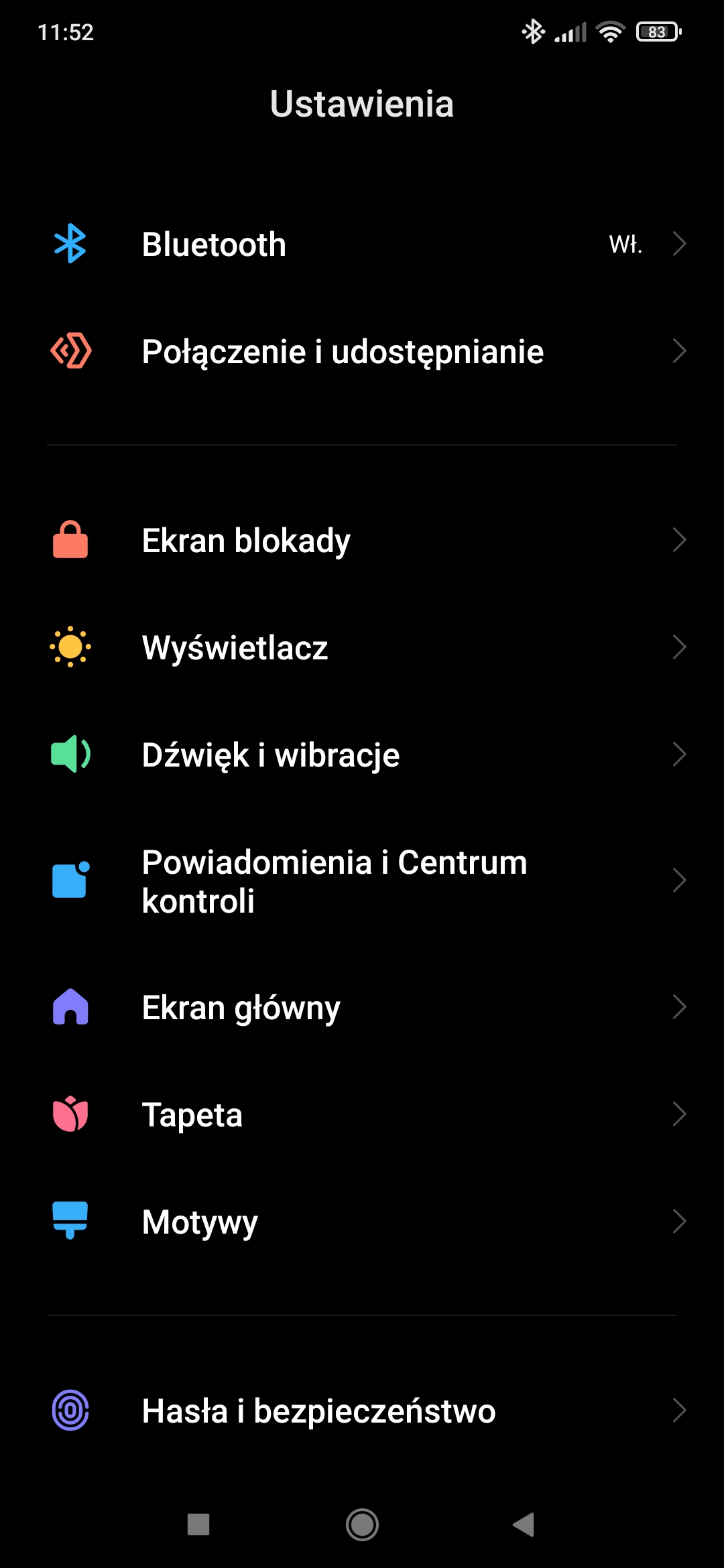Image resolution: width=724 pixels, height=1568 pixels.
Task: Go to the home screen
Action: [362, 1524]
